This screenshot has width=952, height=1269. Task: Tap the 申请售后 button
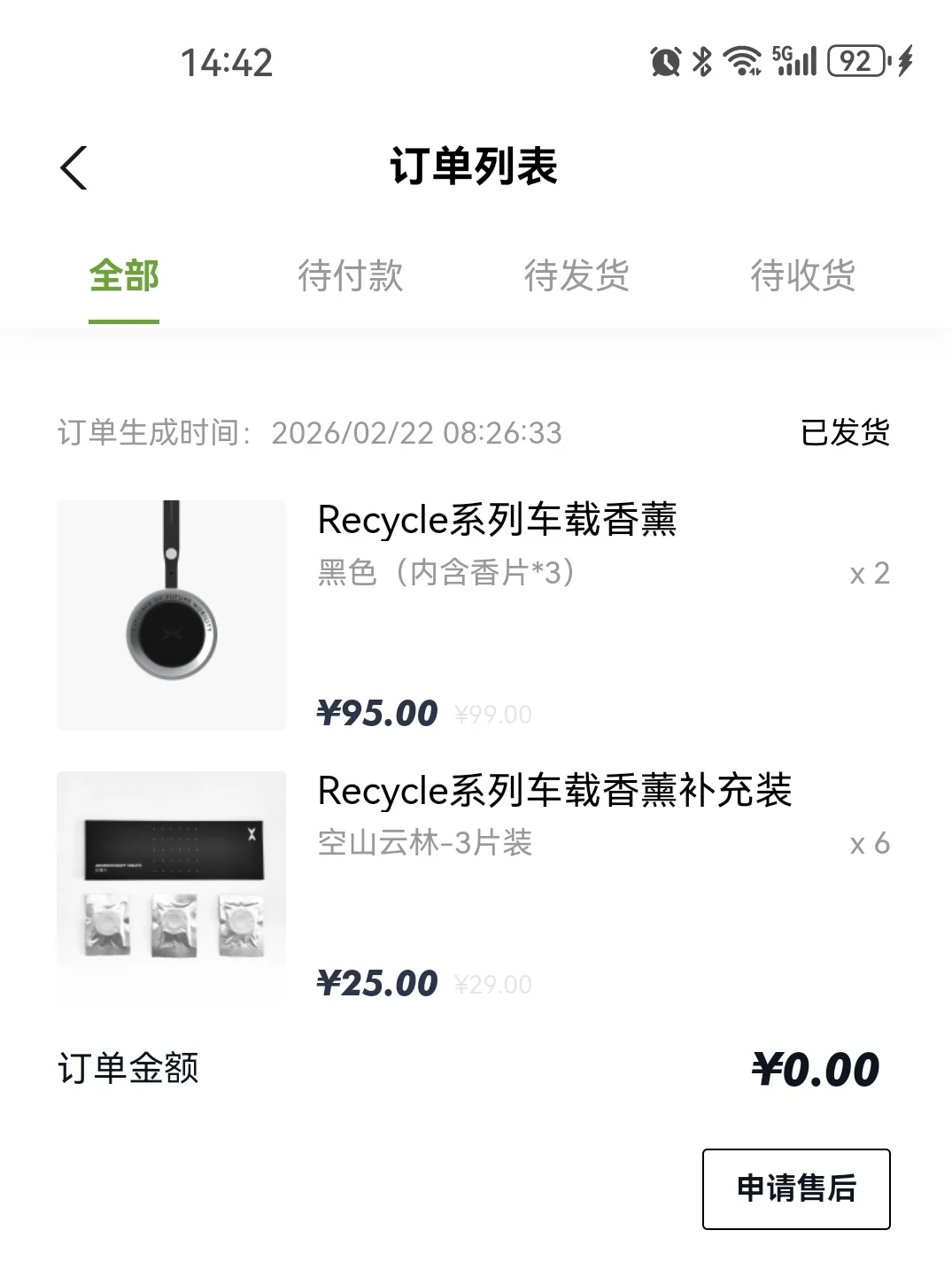coord(795,1188)
